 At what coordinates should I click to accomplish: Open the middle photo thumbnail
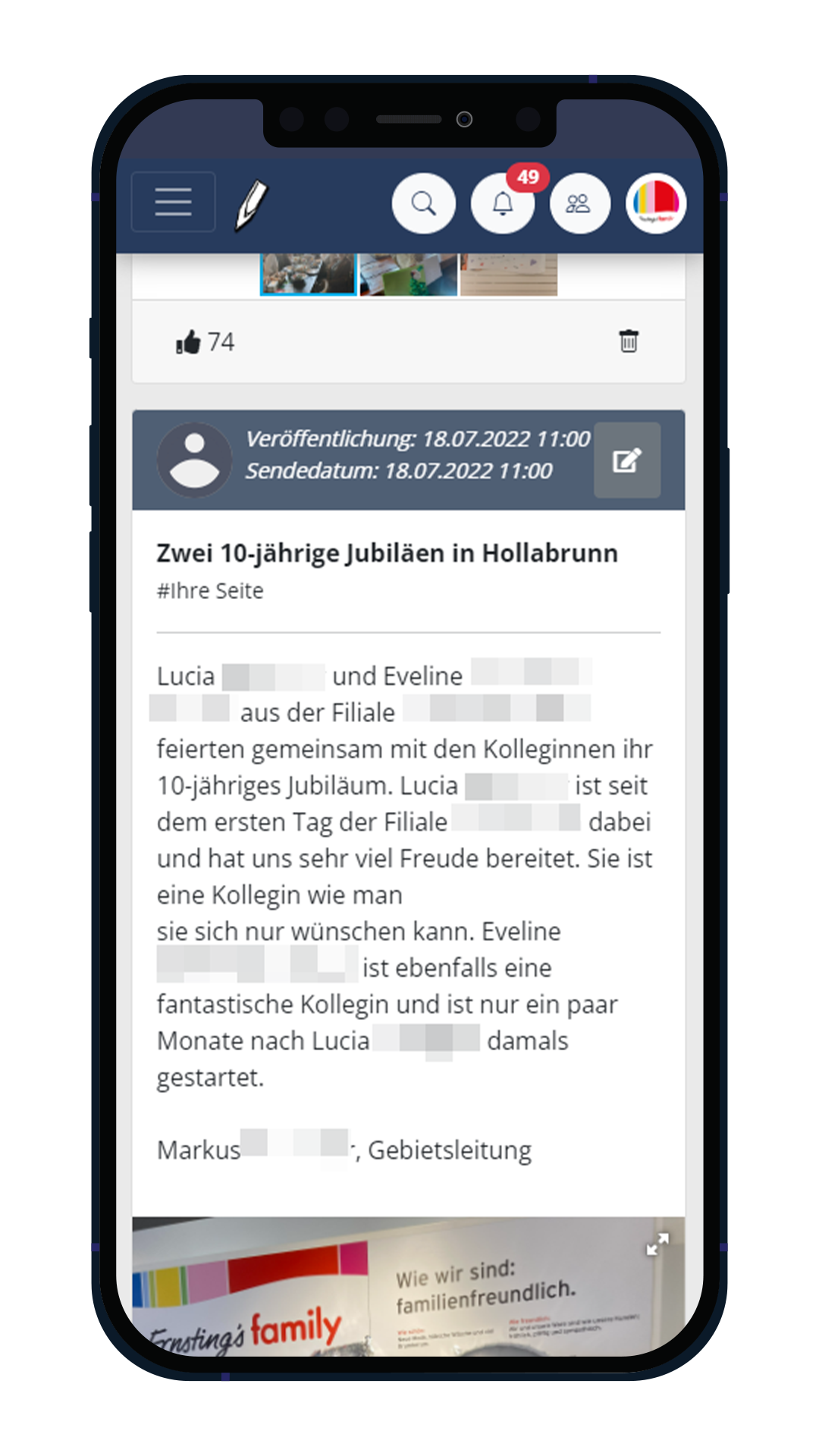(x=408, y=274)
